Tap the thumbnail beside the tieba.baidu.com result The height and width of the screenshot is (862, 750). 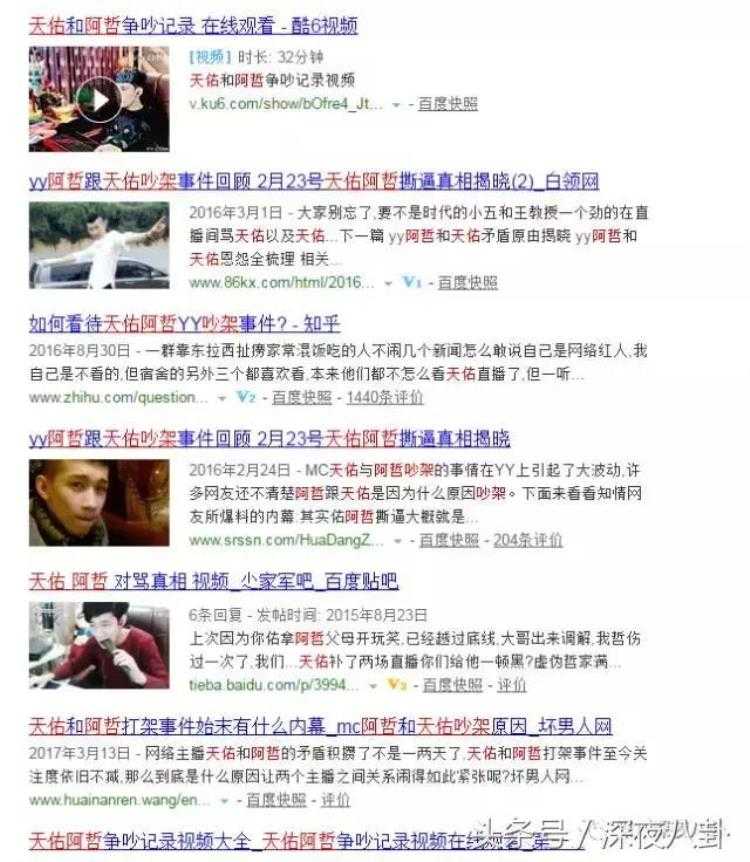coord(99,646)
